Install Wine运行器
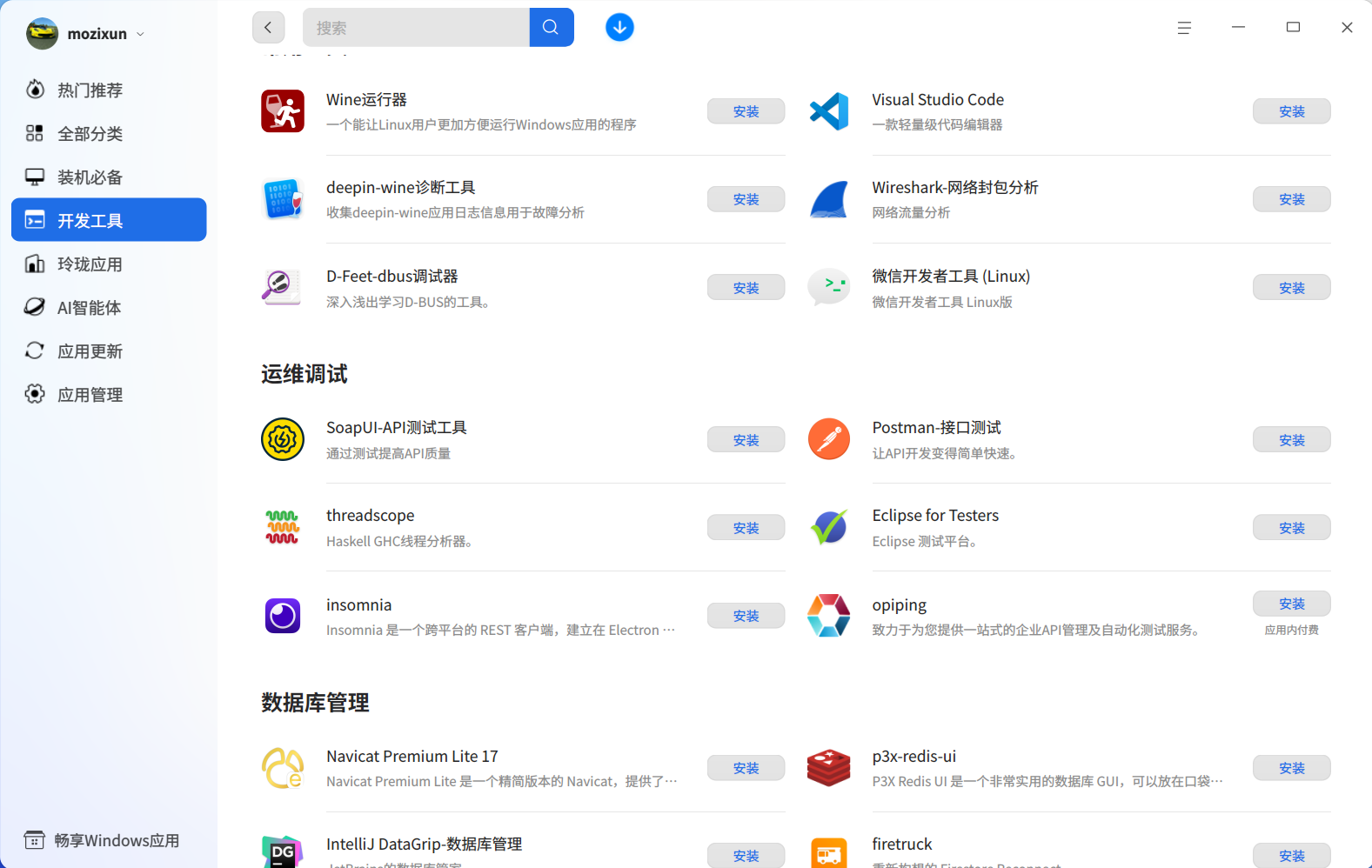Image resolution: width=1372 pixels, height=868 pixels. 746,111
